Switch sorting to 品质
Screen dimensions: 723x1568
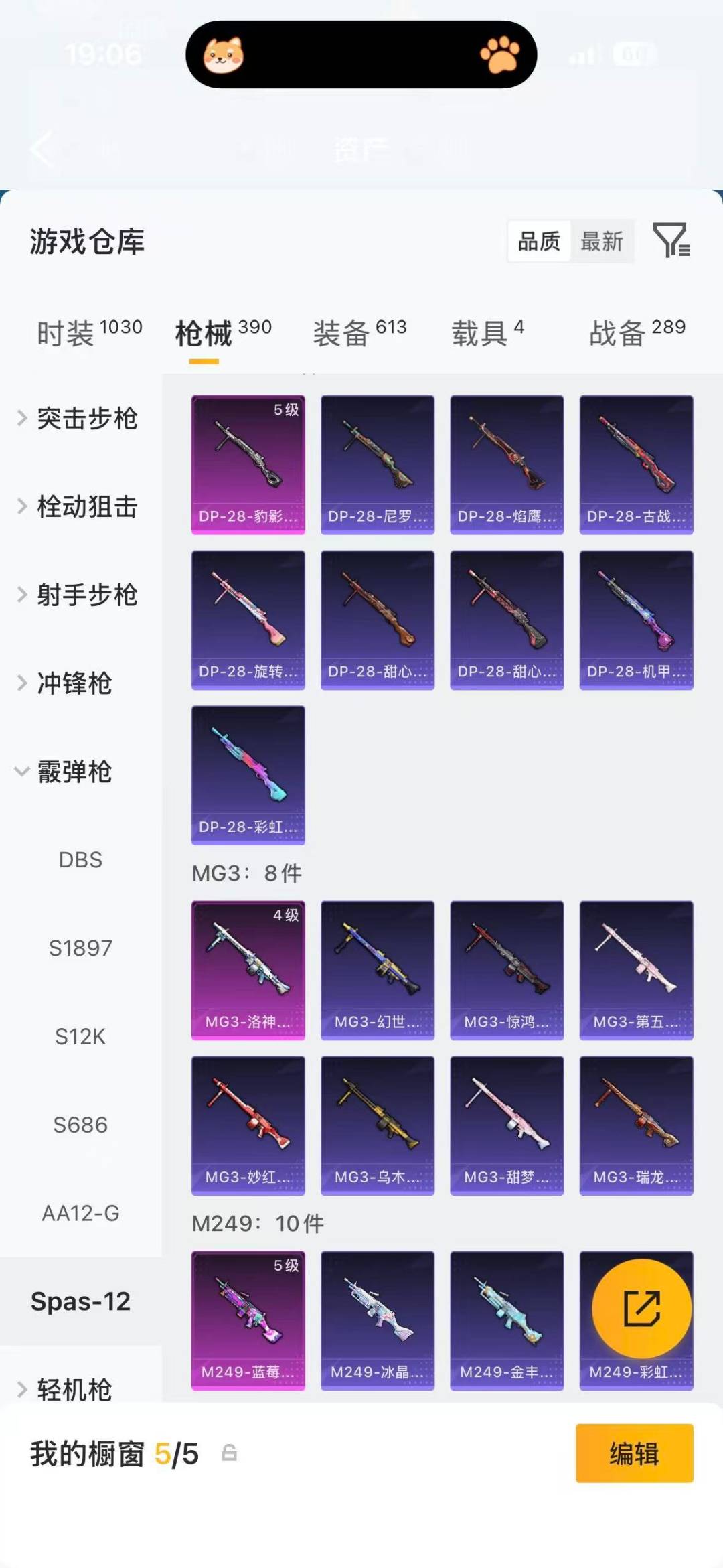tap(539, 242)
